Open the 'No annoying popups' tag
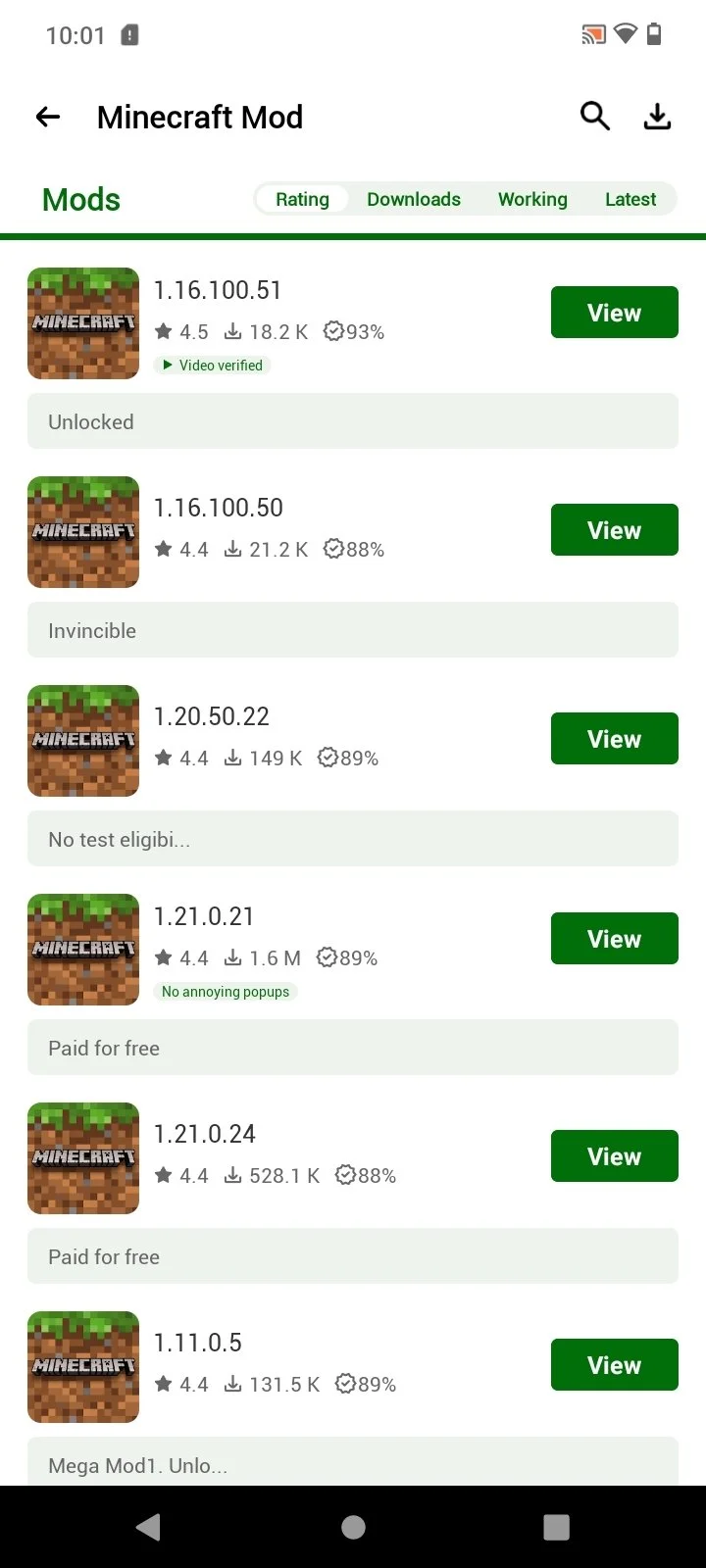 click(x=226, y=991)
